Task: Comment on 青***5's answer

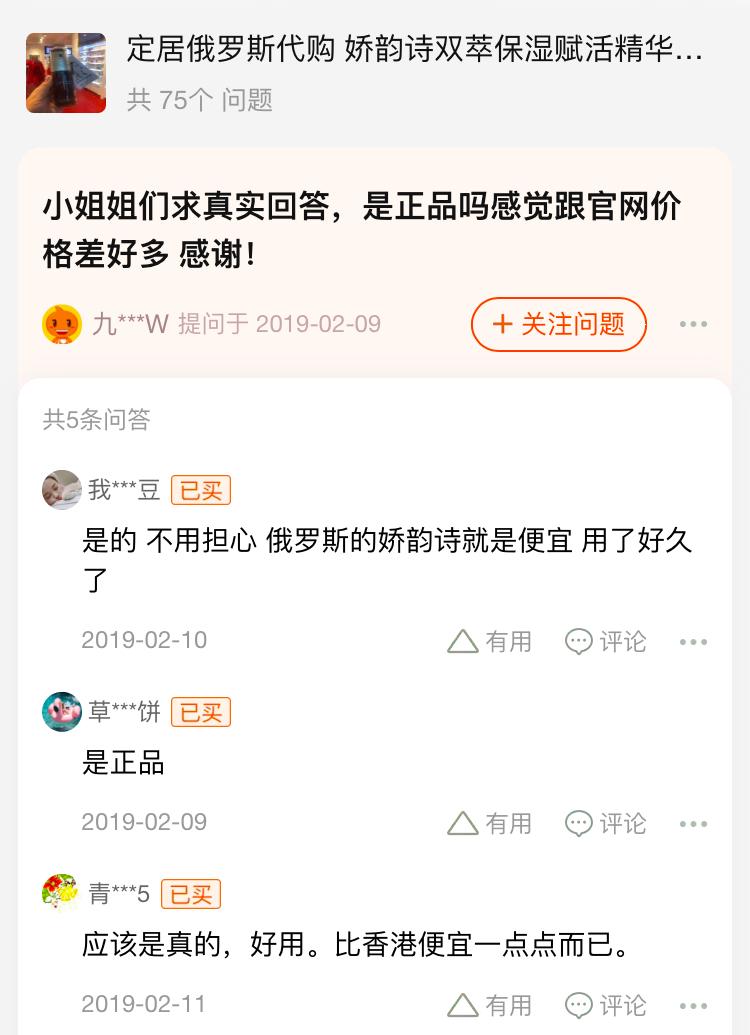Action: tap(606, 1005)
